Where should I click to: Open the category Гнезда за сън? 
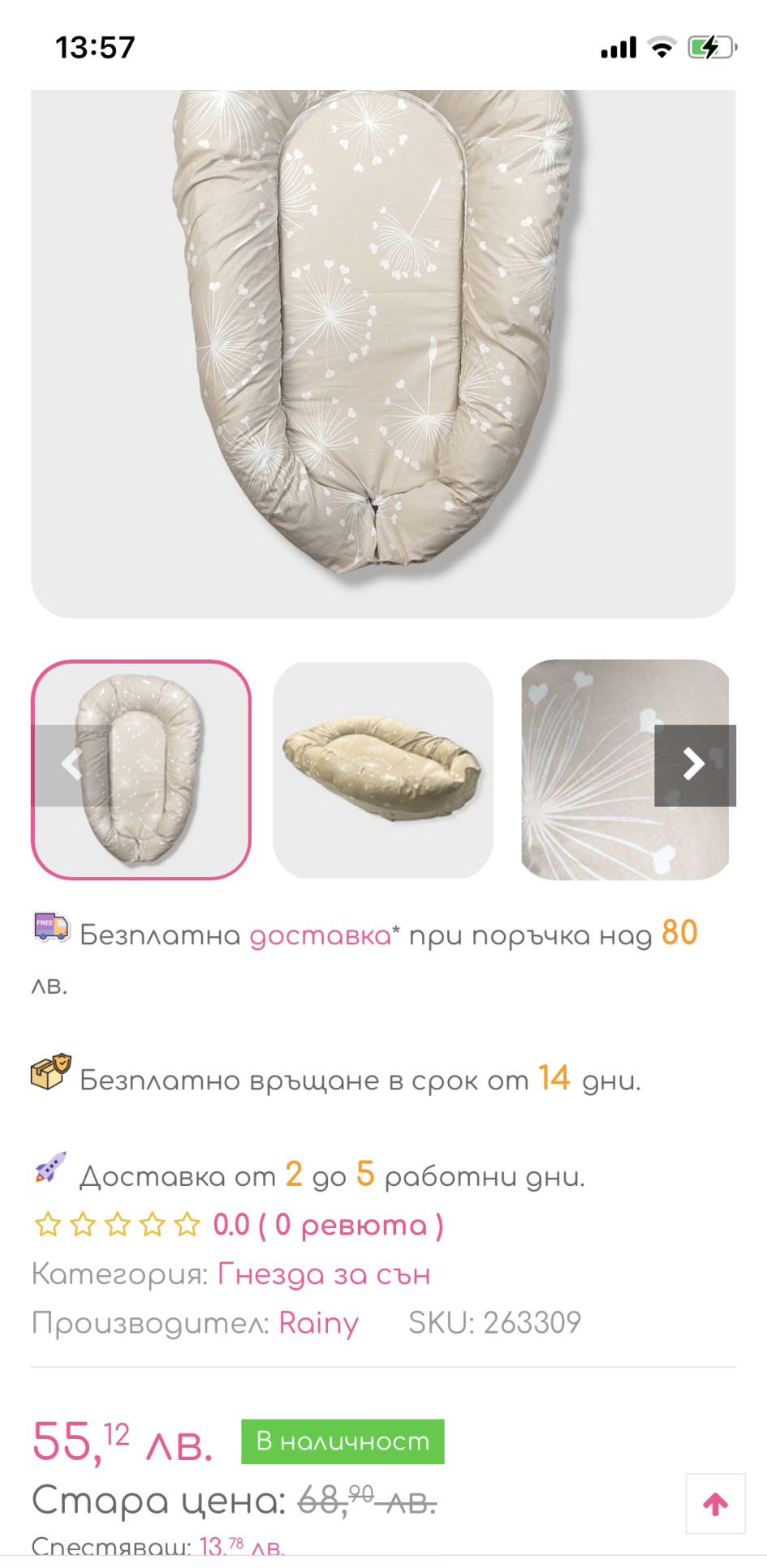click(x=324, y=1274)
